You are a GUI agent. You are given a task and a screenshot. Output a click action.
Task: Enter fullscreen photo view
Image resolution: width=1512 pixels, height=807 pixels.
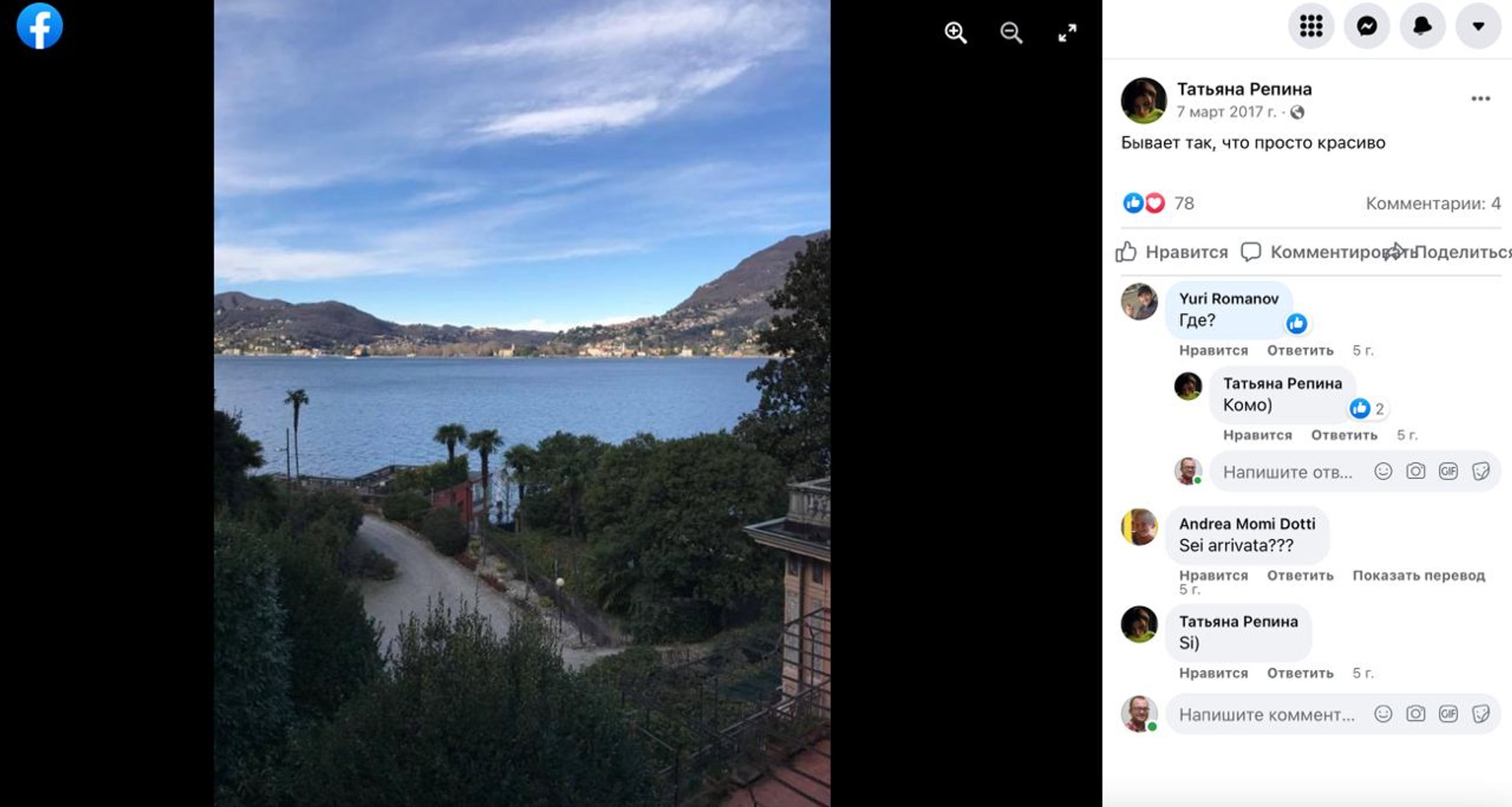[1067, 32]
